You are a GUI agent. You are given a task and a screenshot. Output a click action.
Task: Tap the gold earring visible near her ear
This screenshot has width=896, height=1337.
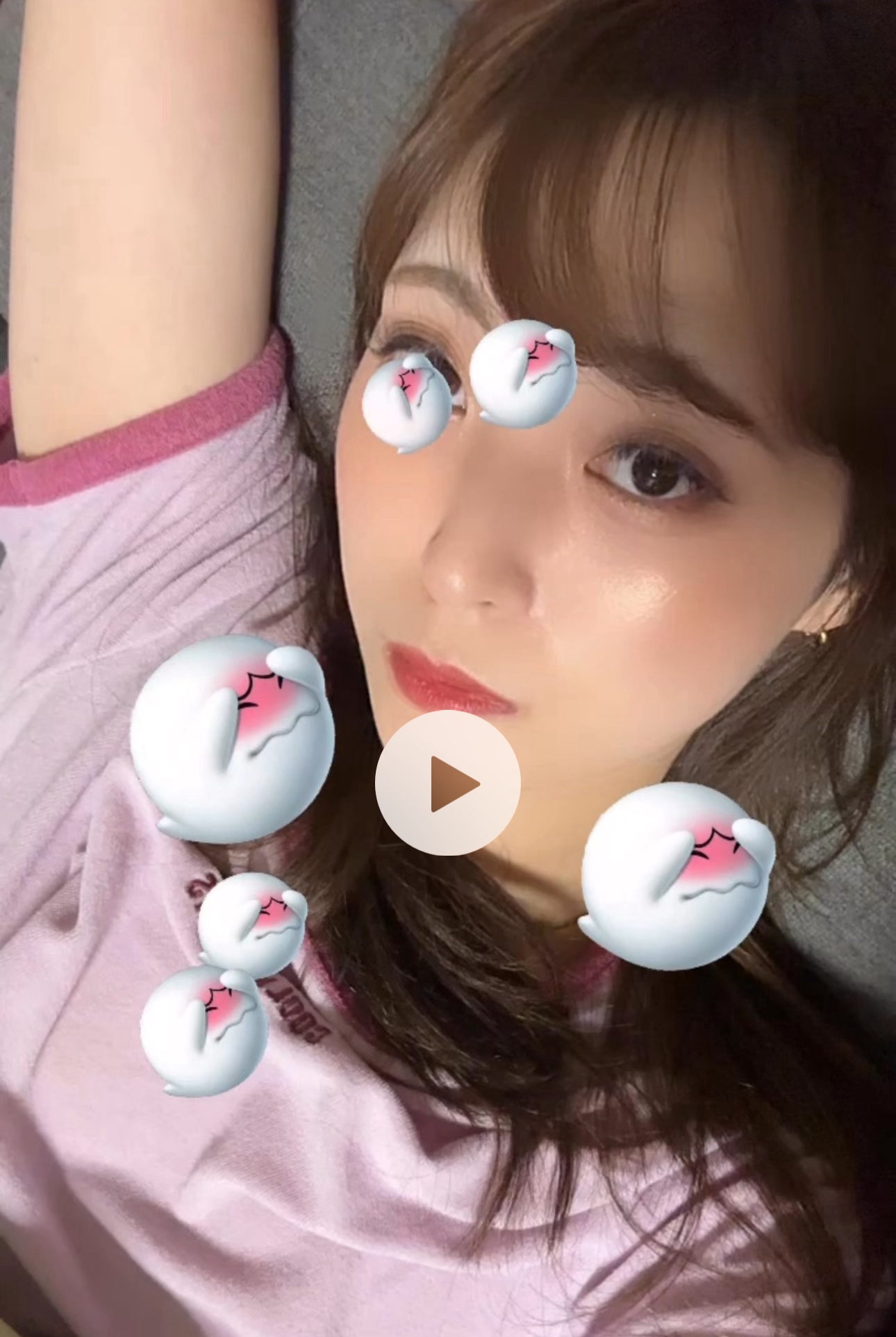pos(822,638)
